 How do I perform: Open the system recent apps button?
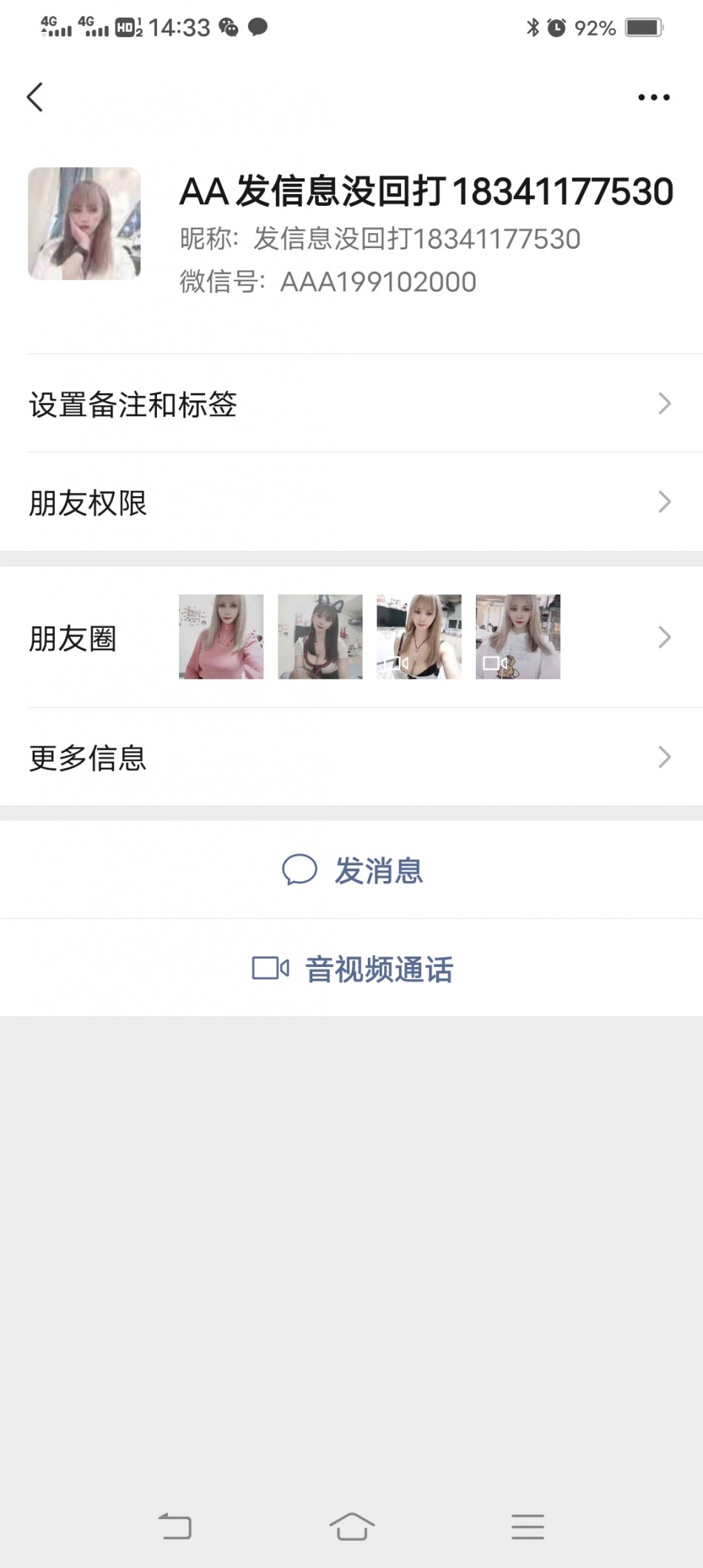click(528, 1527)
